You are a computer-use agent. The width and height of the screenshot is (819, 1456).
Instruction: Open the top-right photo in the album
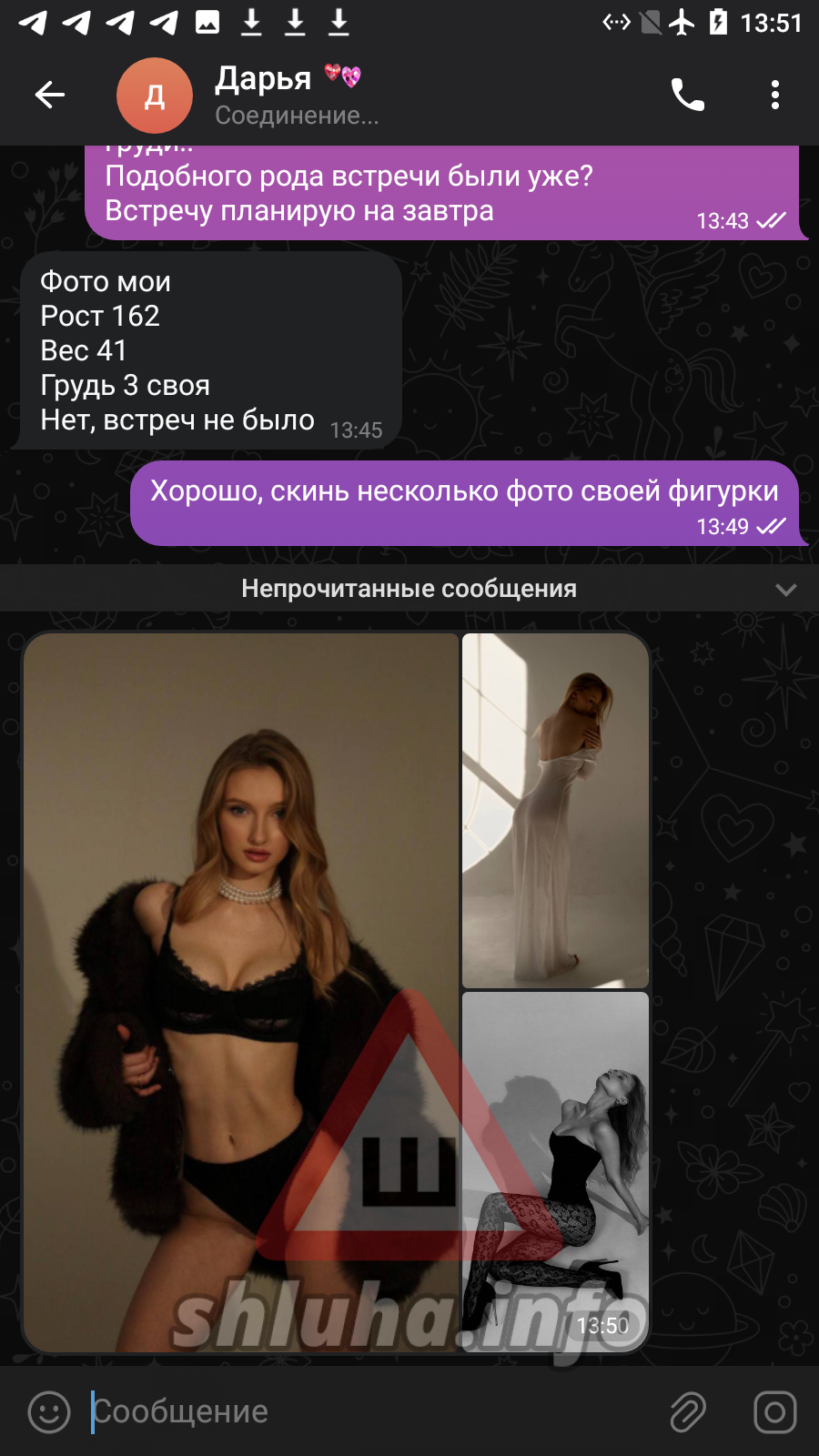[x=555, y=810]
